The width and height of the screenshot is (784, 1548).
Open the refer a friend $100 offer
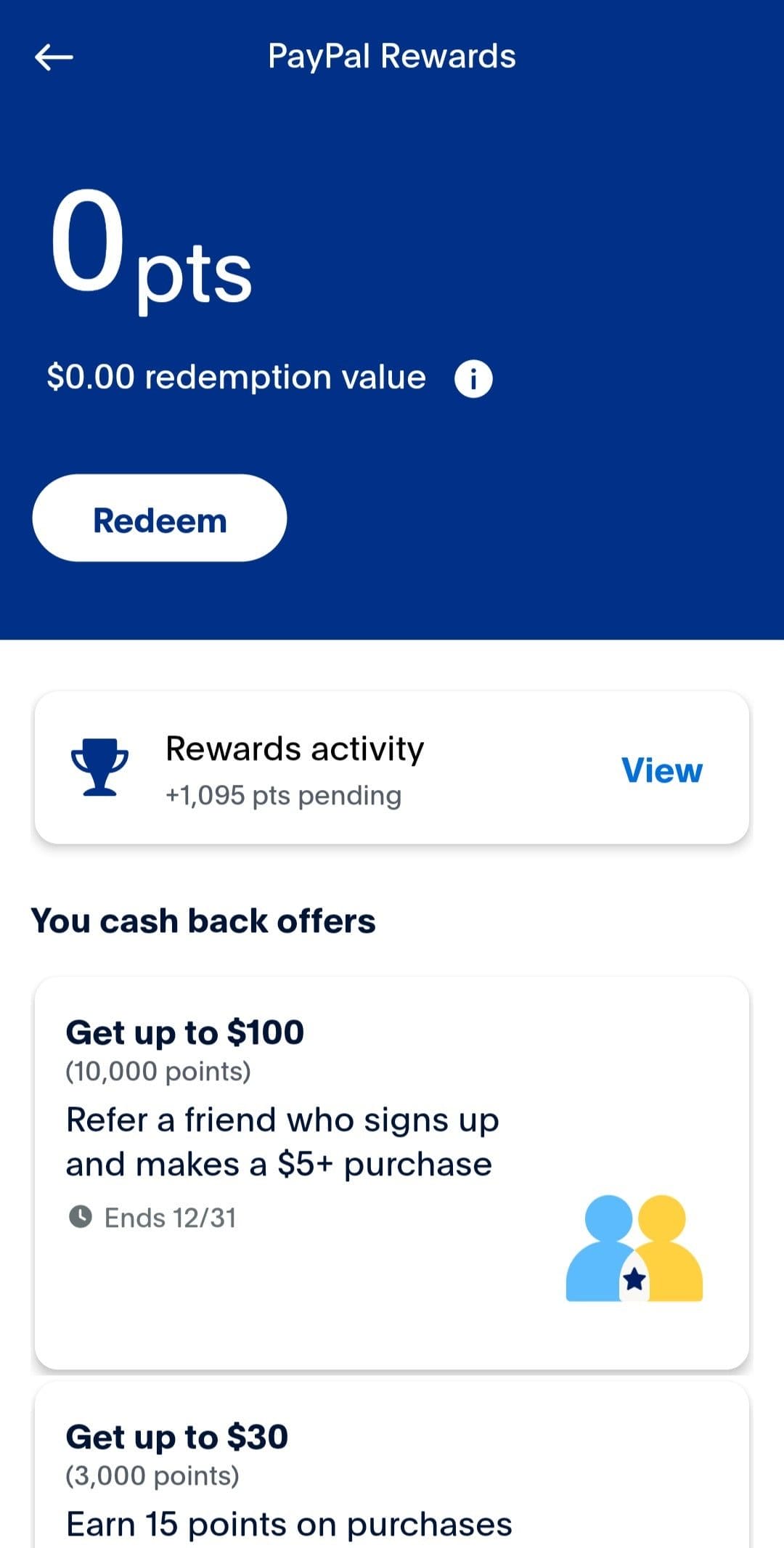[392, 1173]
